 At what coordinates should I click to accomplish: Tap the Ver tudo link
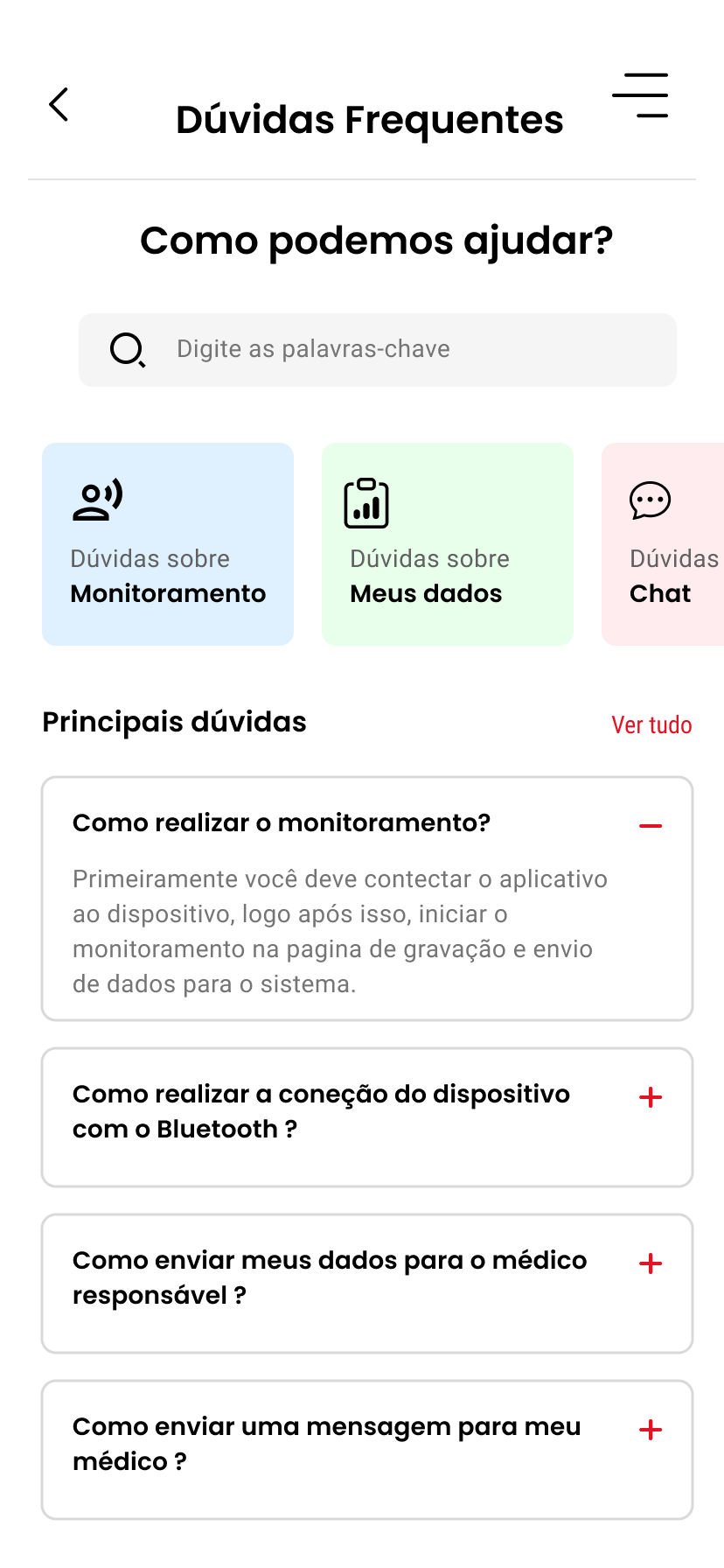[x=651, y=725]
